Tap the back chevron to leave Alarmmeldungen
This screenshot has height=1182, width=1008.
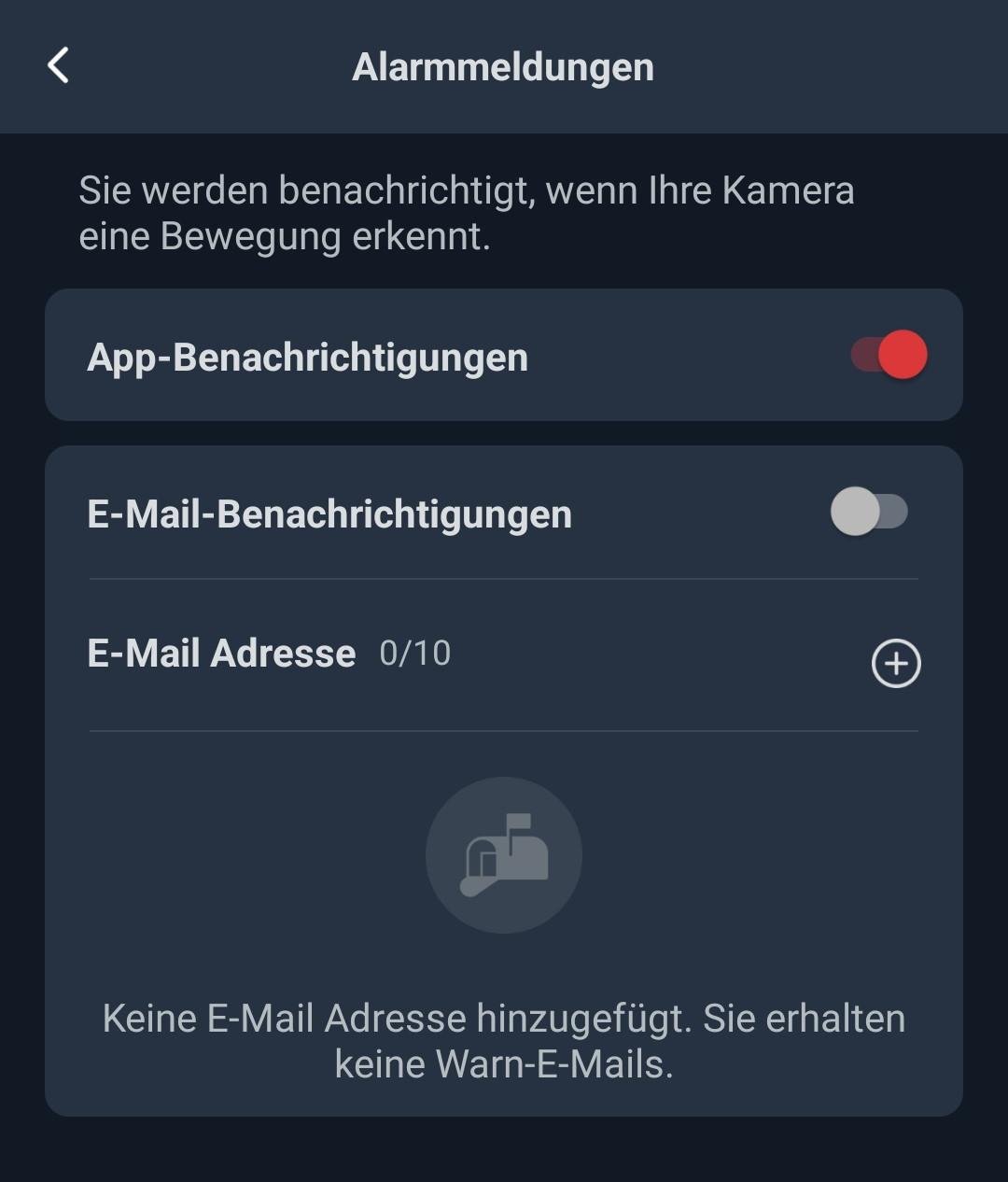[x=58, y=65]
